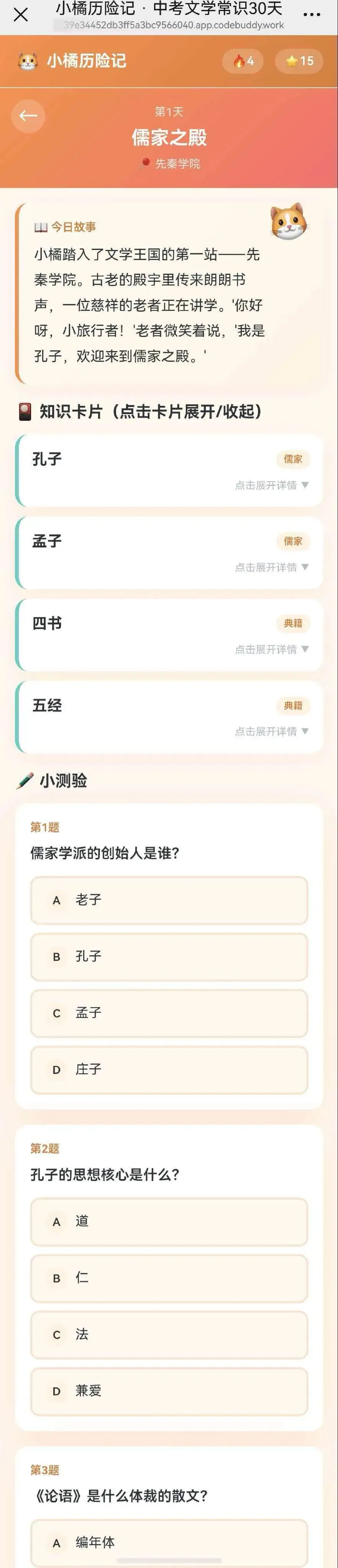Expand the 孔子 knowledge card
Screen dimensions: 338x1568
pyautogui.click(x=169, y=470)
